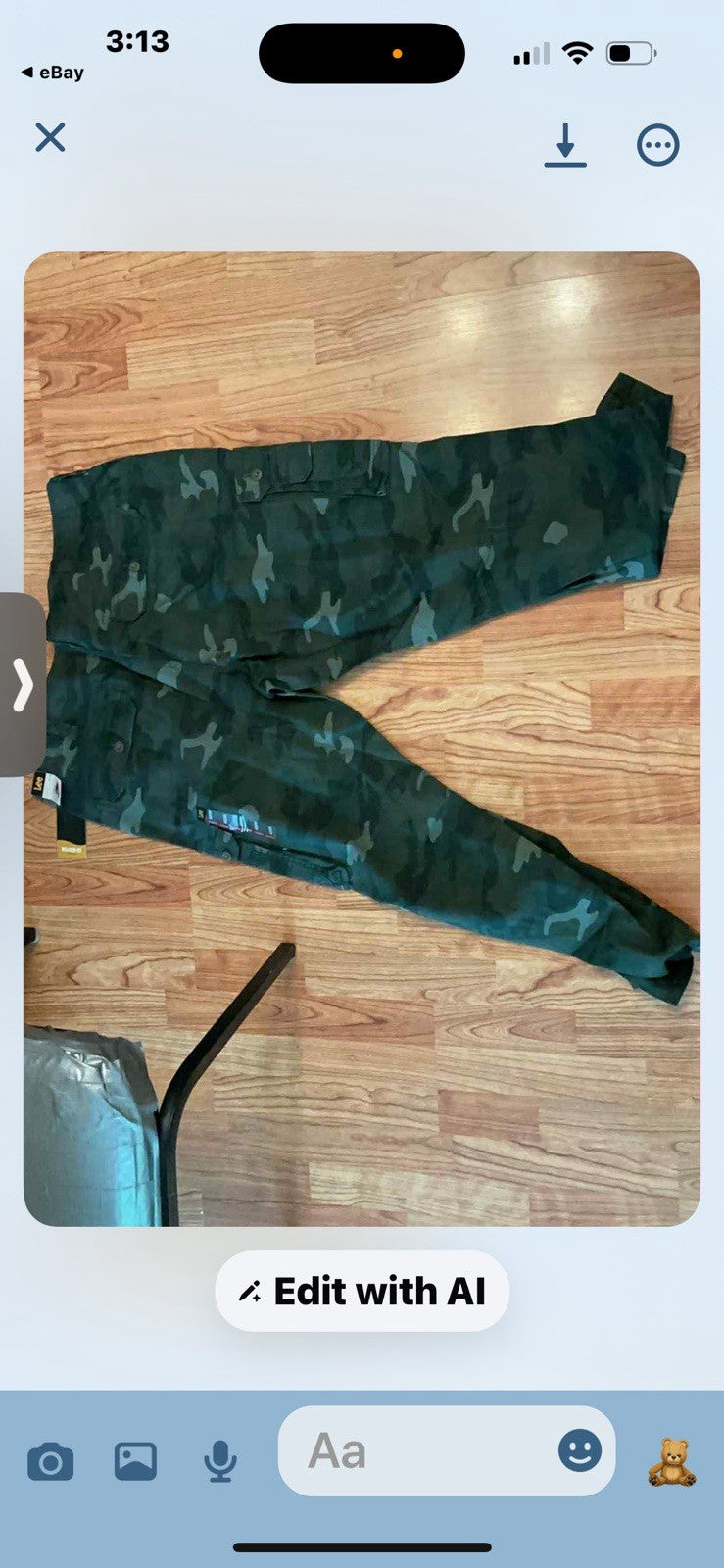Image resolution: width=724 pixels, height=1568 pixels.
Task: Tap the Dynamic Island at the top
Action: (x=362, y=54)
